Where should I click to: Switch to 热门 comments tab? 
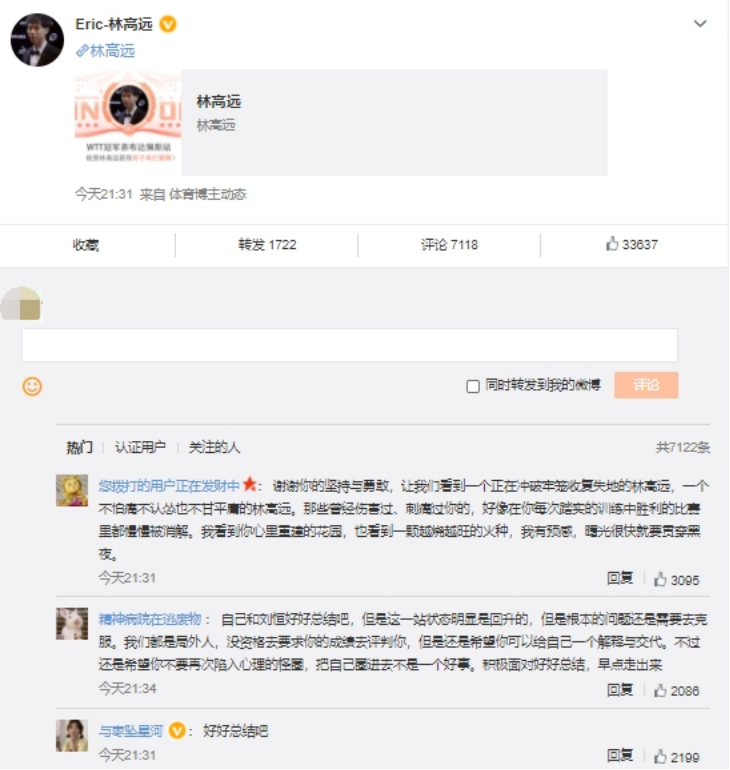tap(80, 447)
